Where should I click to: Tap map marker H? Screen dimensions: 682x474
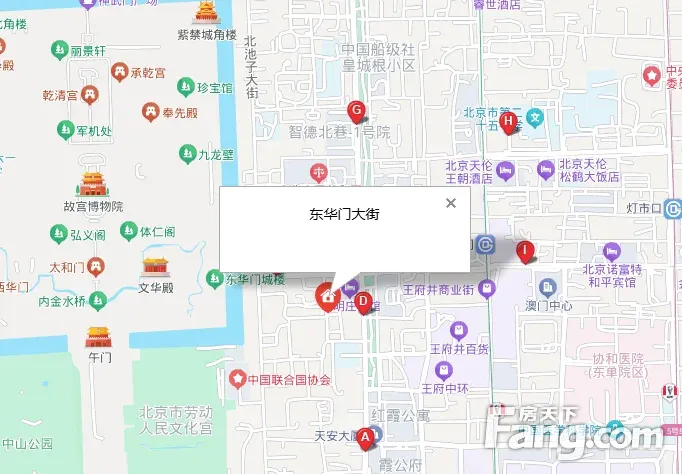click(508, 123)
